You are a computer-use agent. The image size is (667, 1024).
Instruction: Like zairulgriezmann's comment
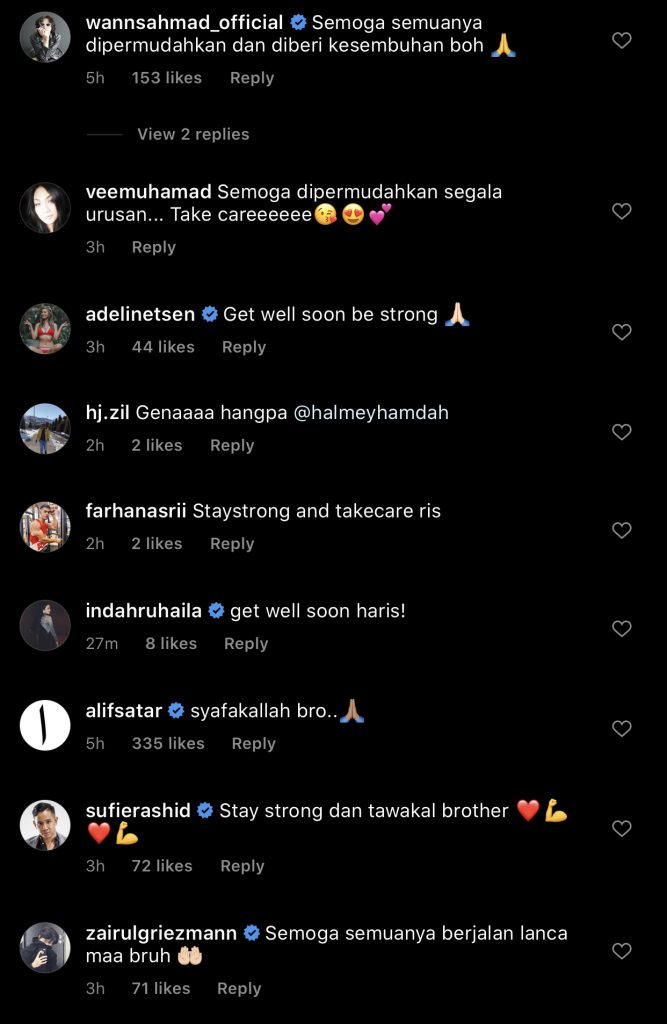(x=621, y=951)
